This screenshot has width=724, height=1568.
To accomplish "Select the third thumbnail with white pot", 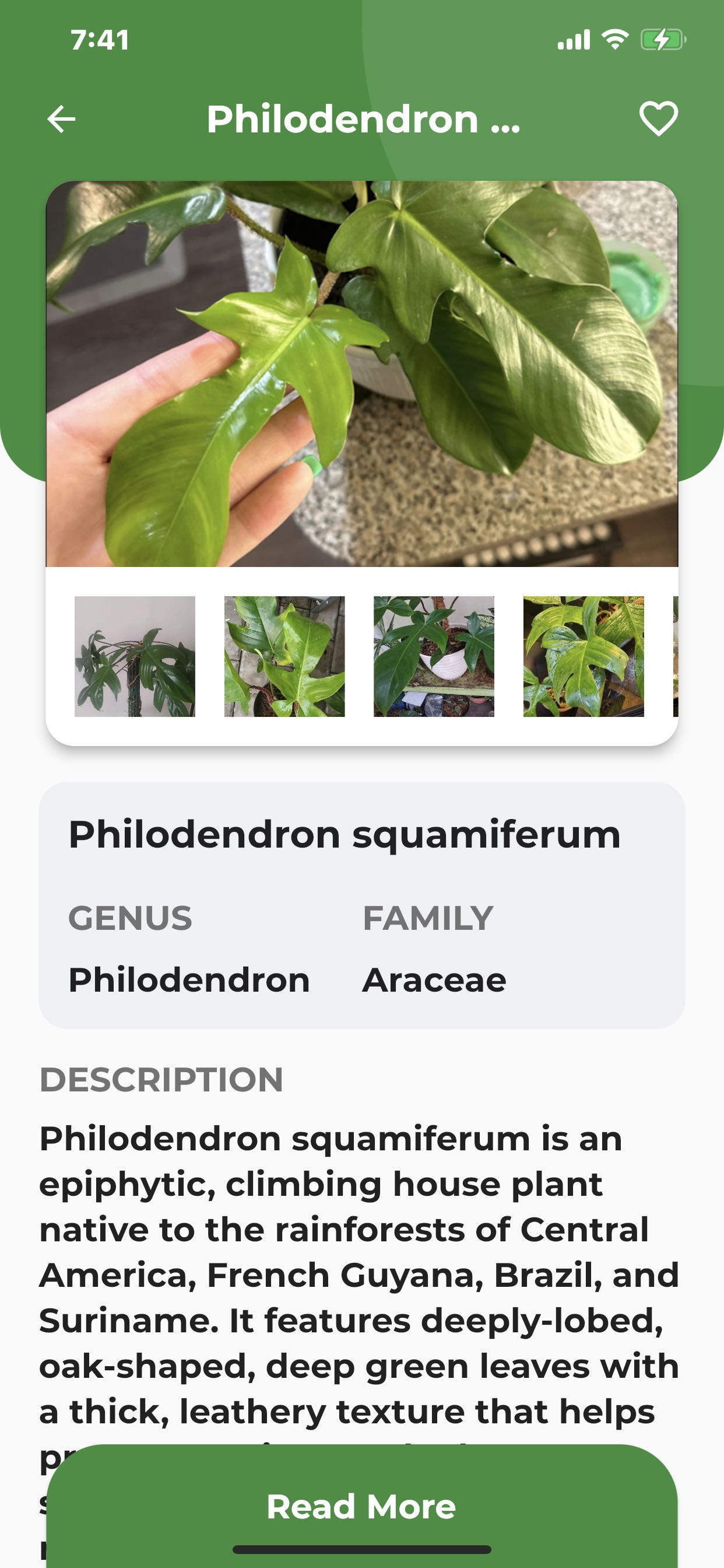I will [x=434, y=656].
